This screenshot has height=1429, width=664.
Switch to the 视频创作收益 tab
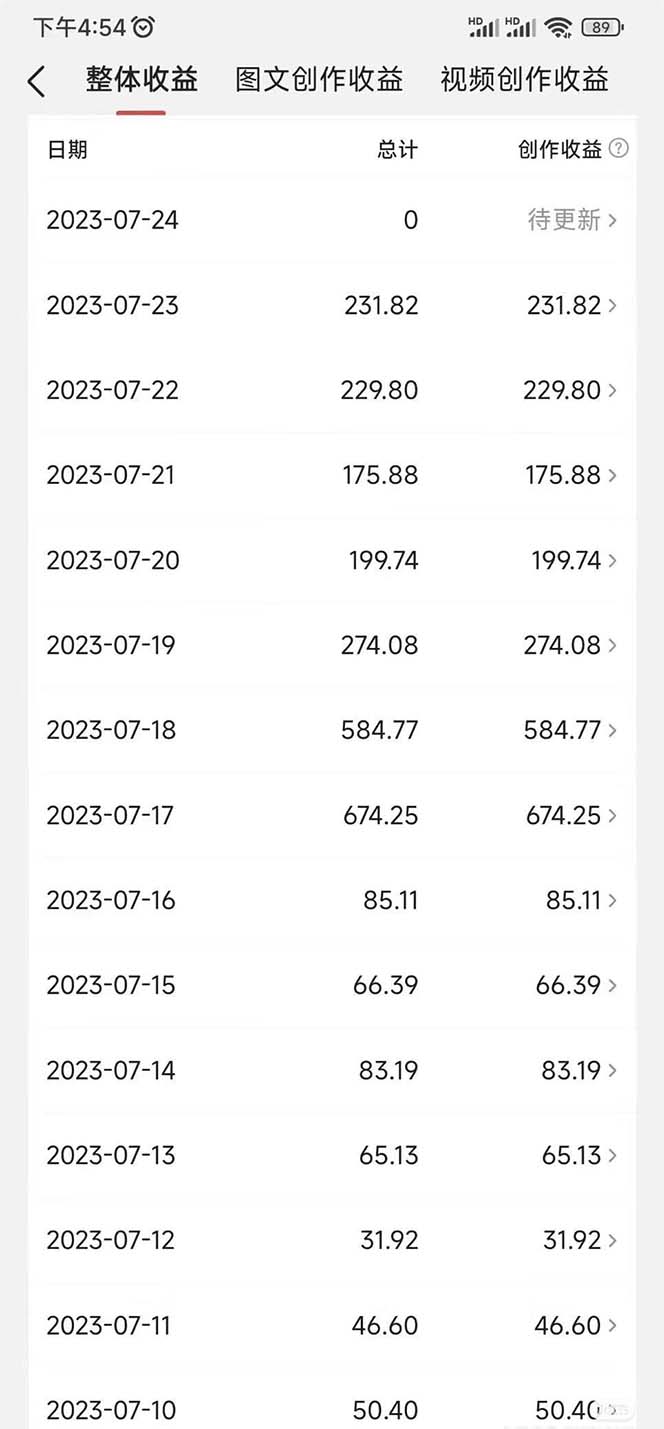(x=524, y=80)
